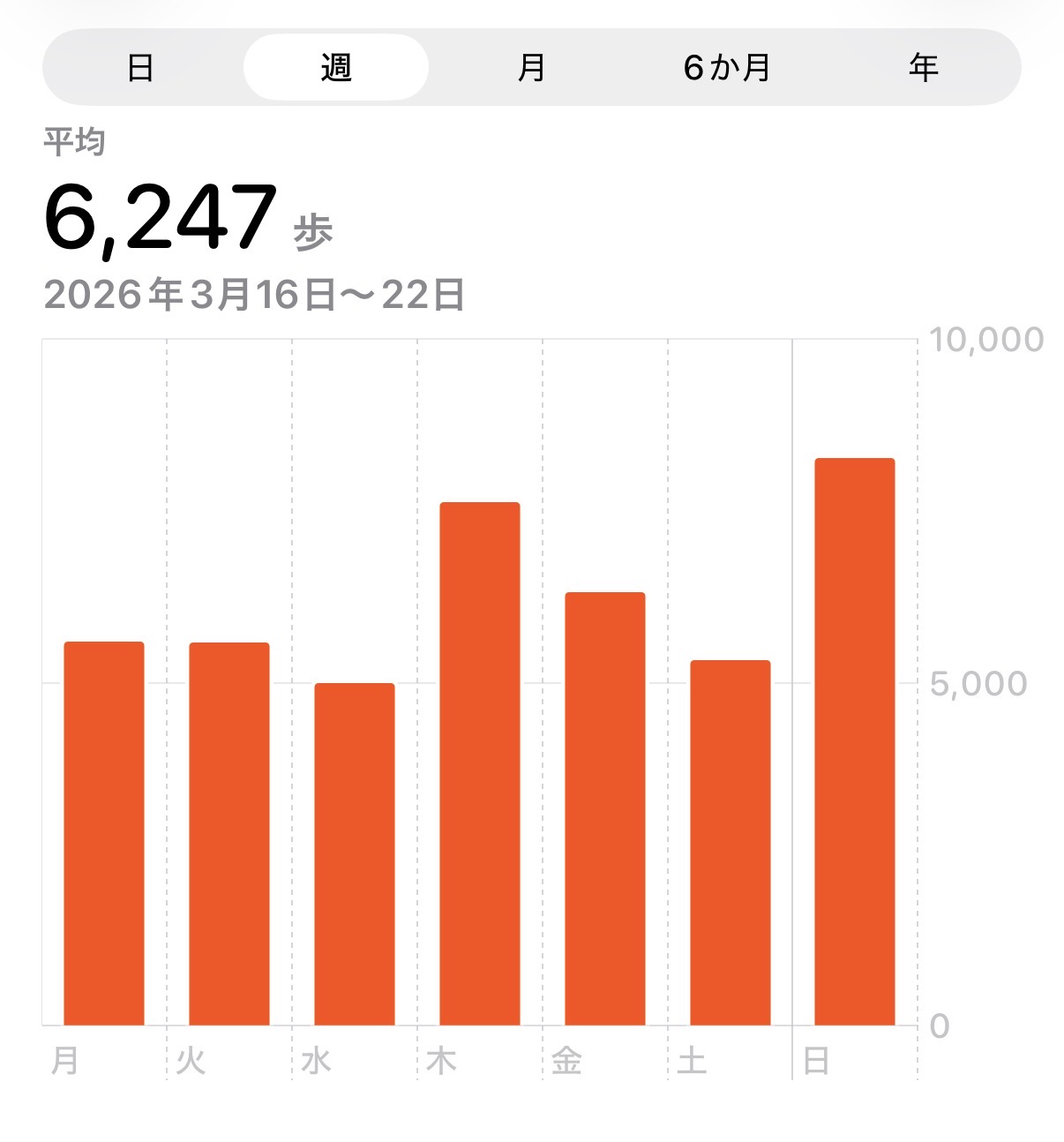Select the 週 (week) segment
The image size is (1064, 1142).
tap(336, 68)
